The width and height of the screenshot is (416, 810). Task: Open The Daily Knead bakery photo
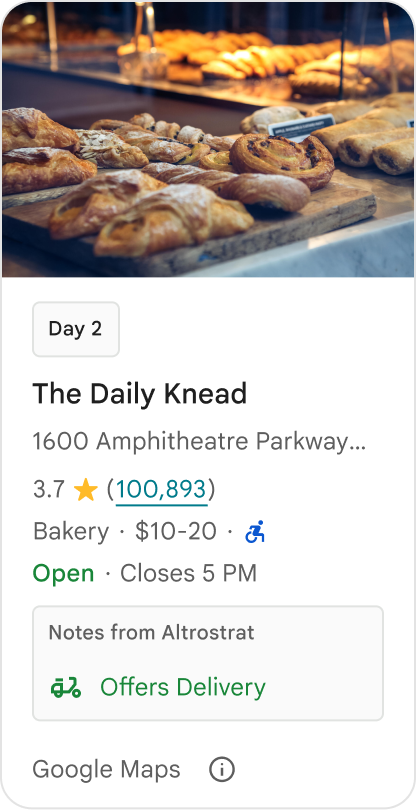[x=208, y=139]
